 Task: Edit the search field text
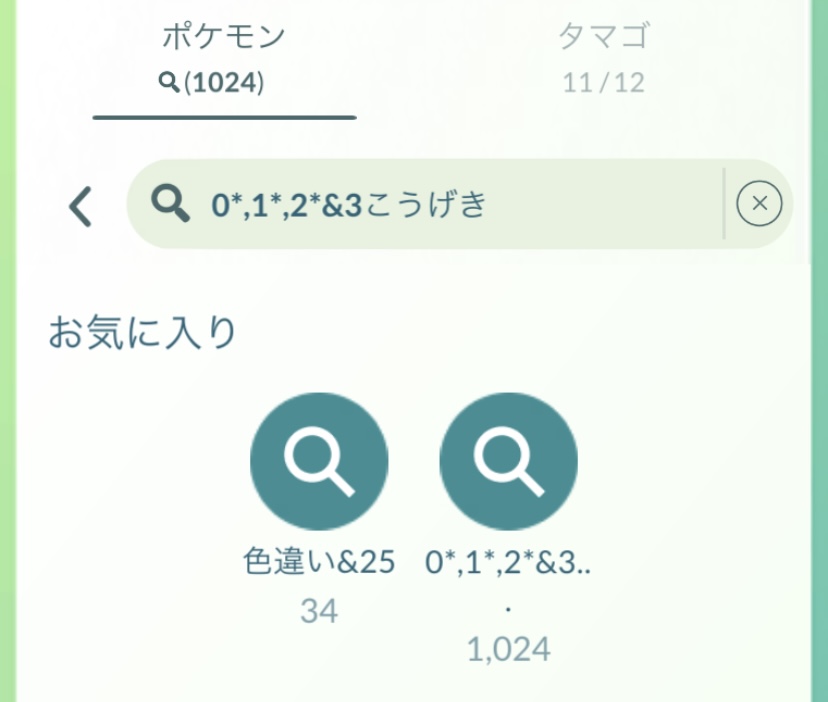[440, 205]
